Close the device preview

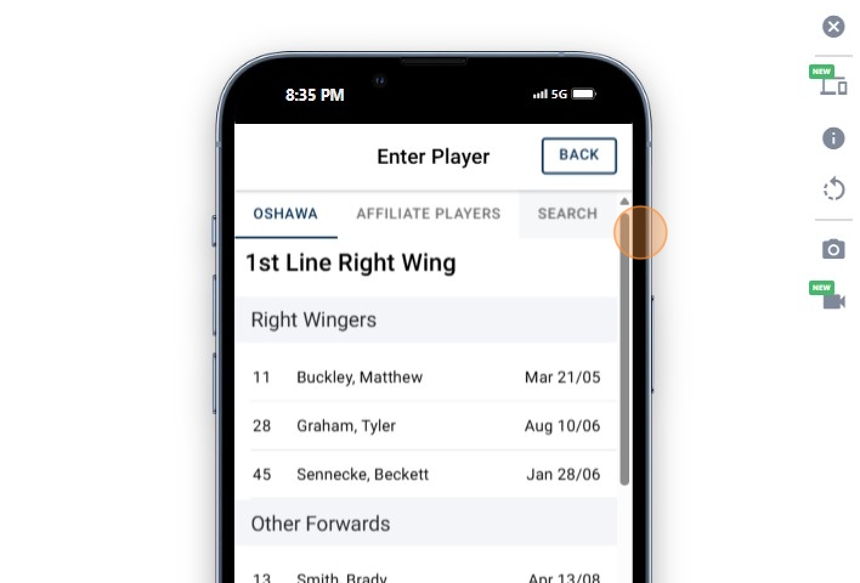833,27
